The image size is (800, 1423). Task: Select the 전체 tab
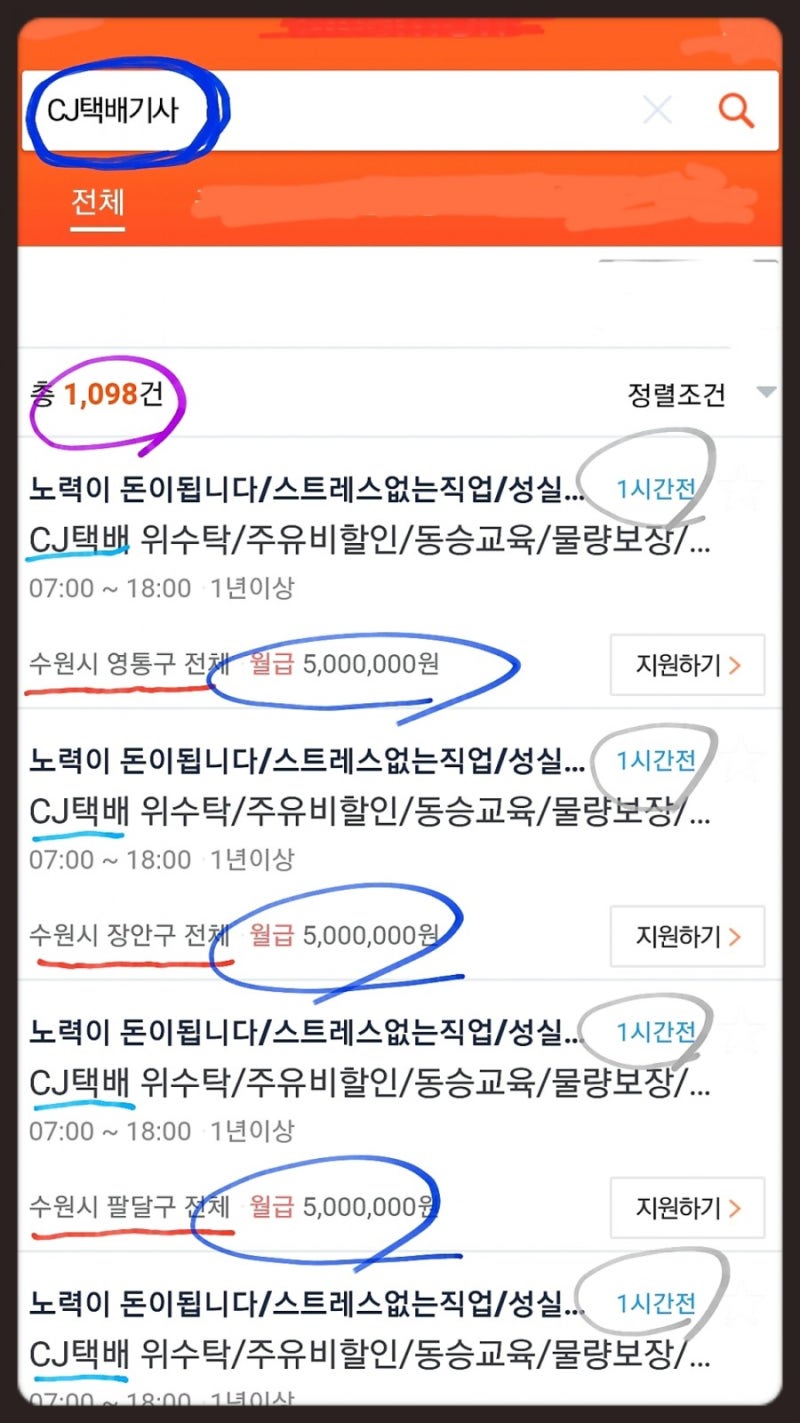coord(97,204)
